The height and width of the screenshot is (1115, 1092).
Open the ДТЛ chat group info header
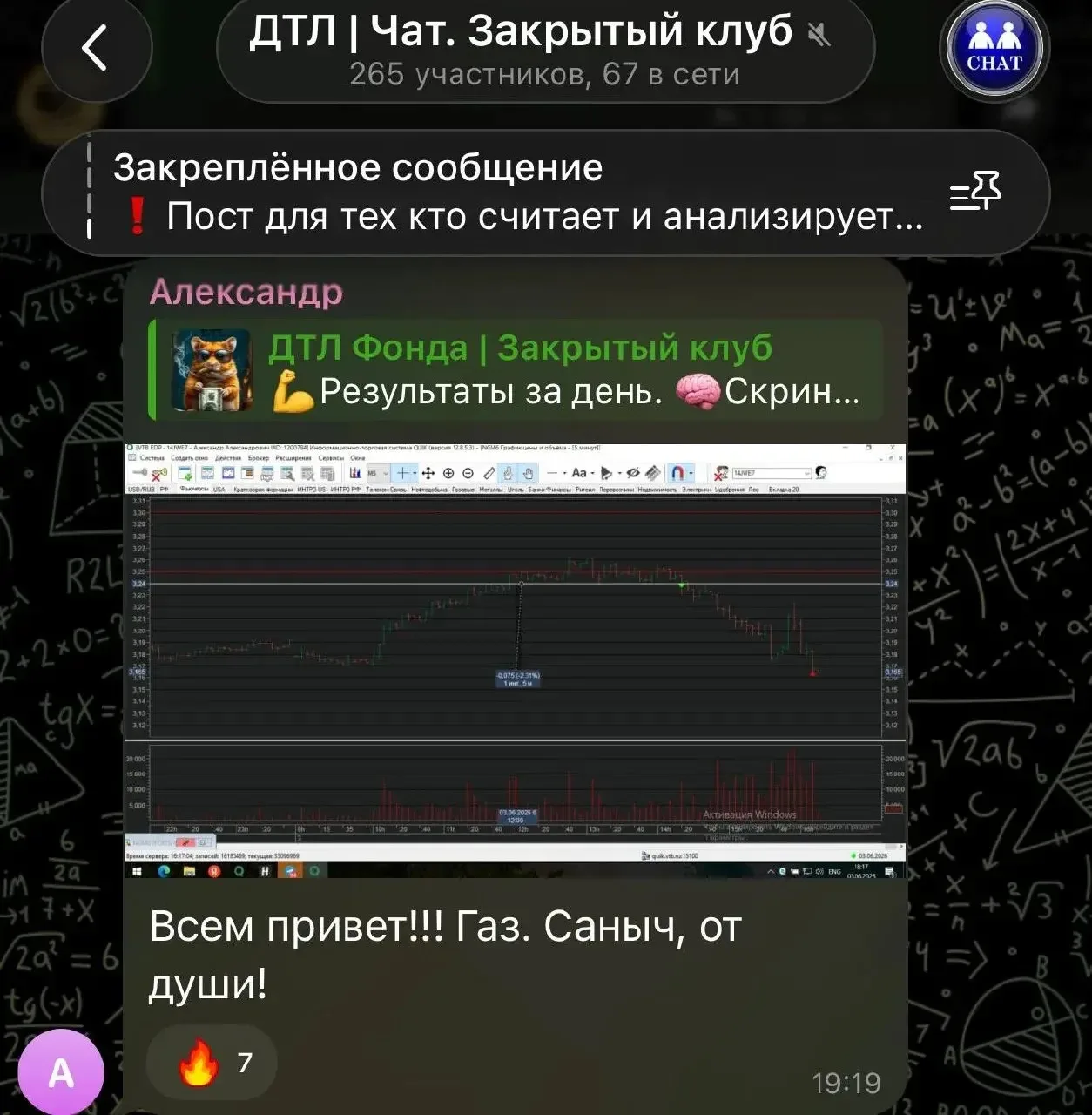(x=545, y=49)
